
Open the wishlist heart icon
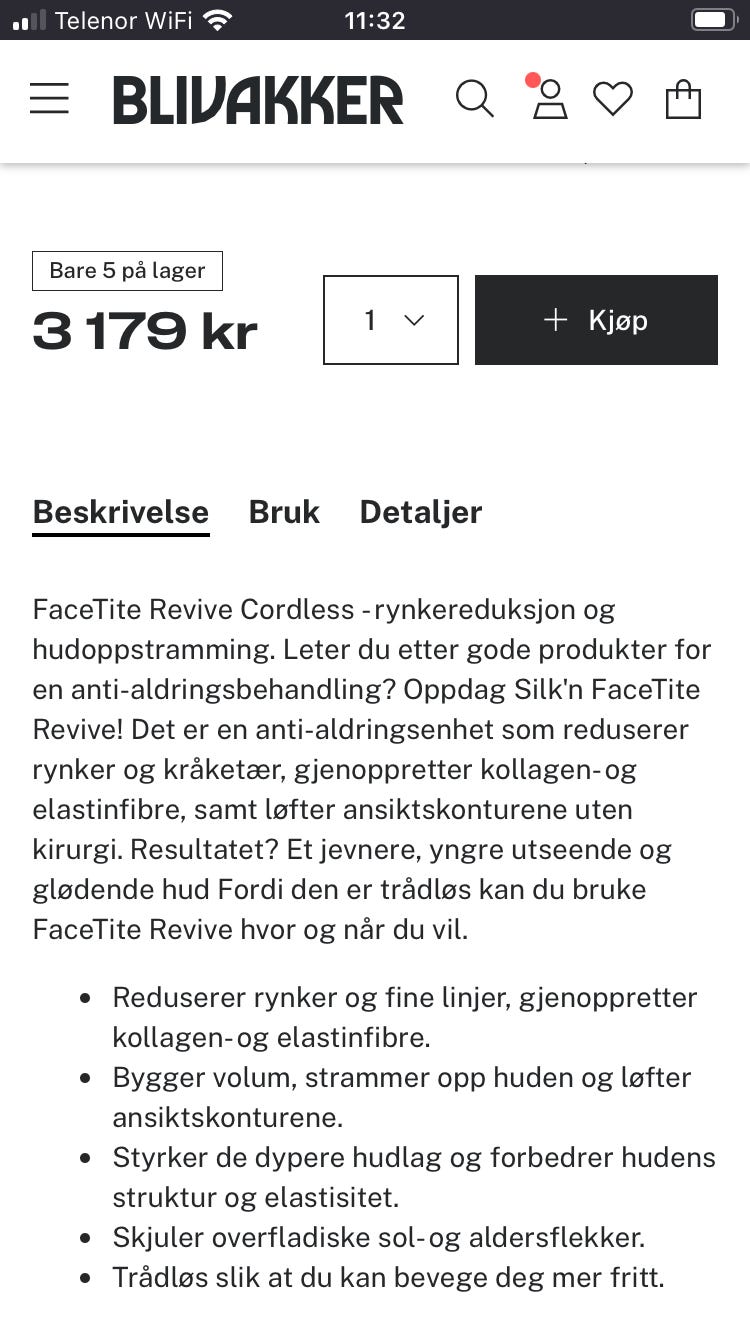tap(613, 99)
